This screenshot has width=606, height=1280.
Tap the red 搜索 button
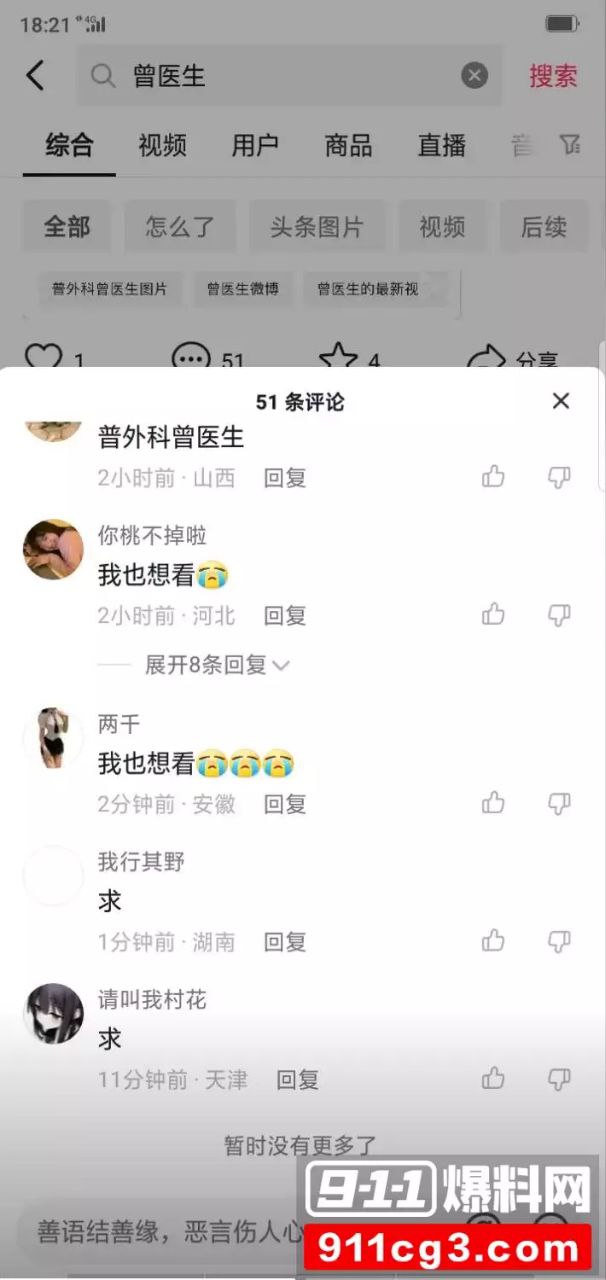[553, 76]
